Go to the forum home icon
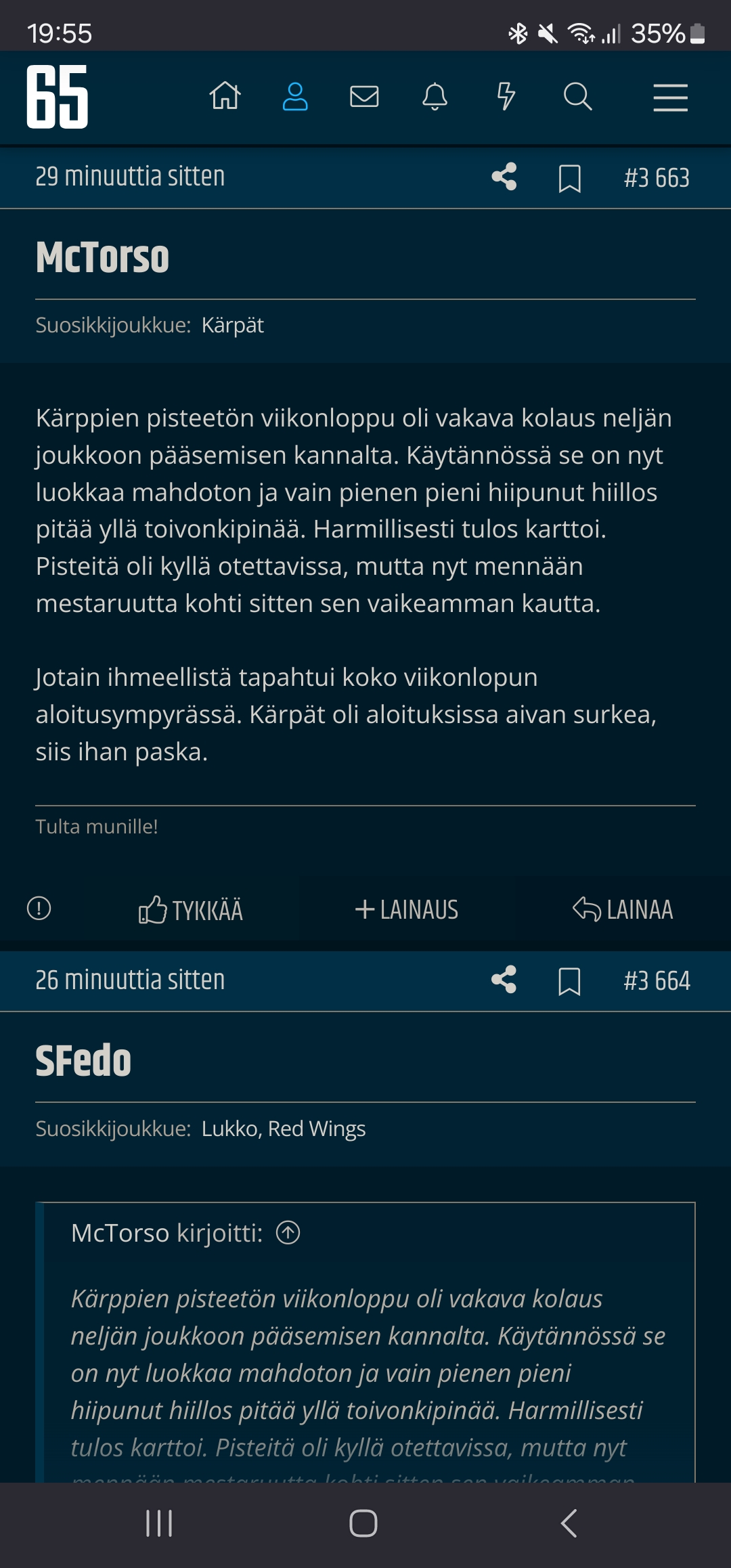 pyautogui.click(x=225, y=96)
